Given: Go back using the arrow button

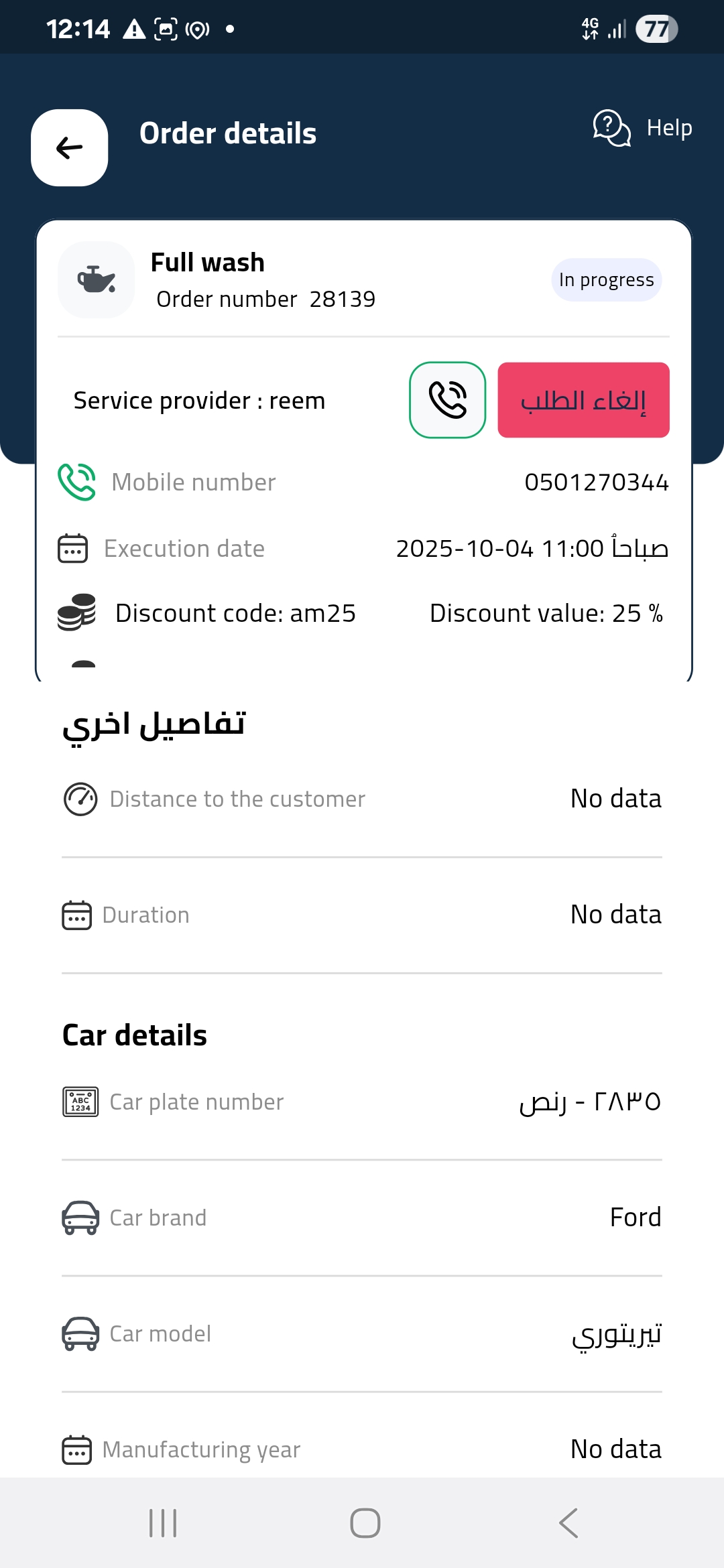Looking at the screenshot, I should coord(70,147).
